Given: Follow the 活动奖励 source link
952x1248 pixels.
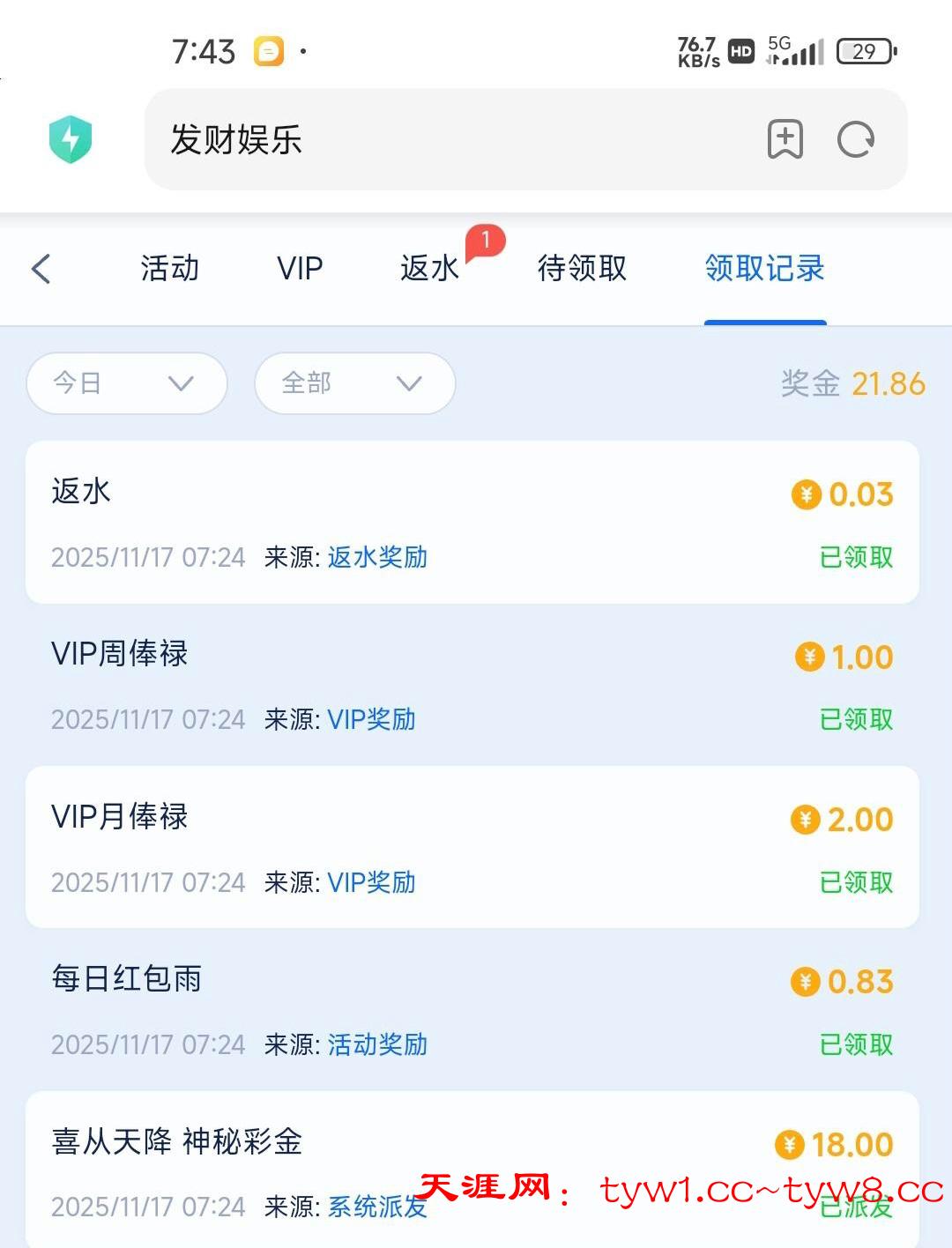Looking at the screenshot, I should pyautogui.click(x=377, y=1044).
